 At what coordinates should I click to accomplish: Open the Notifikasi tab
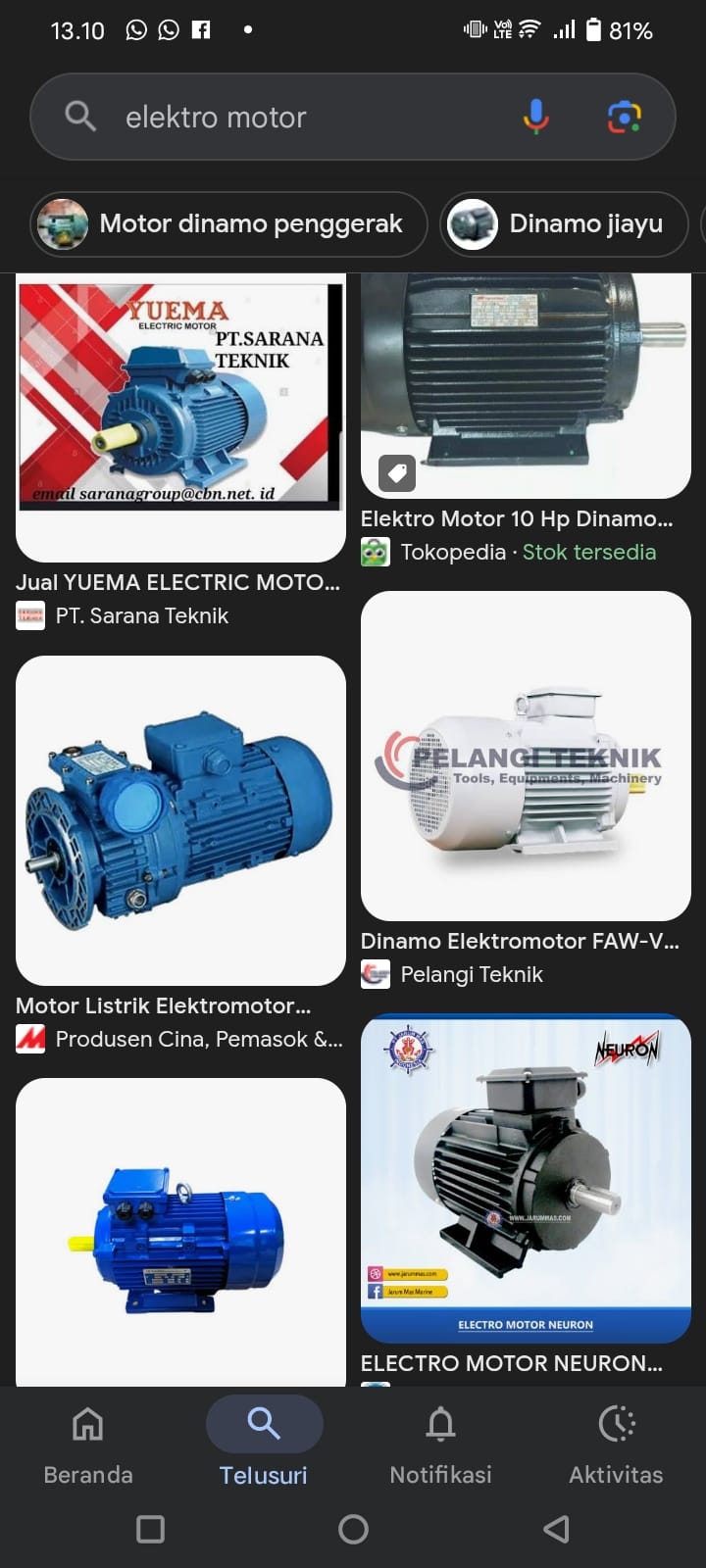click(440, 1445)
